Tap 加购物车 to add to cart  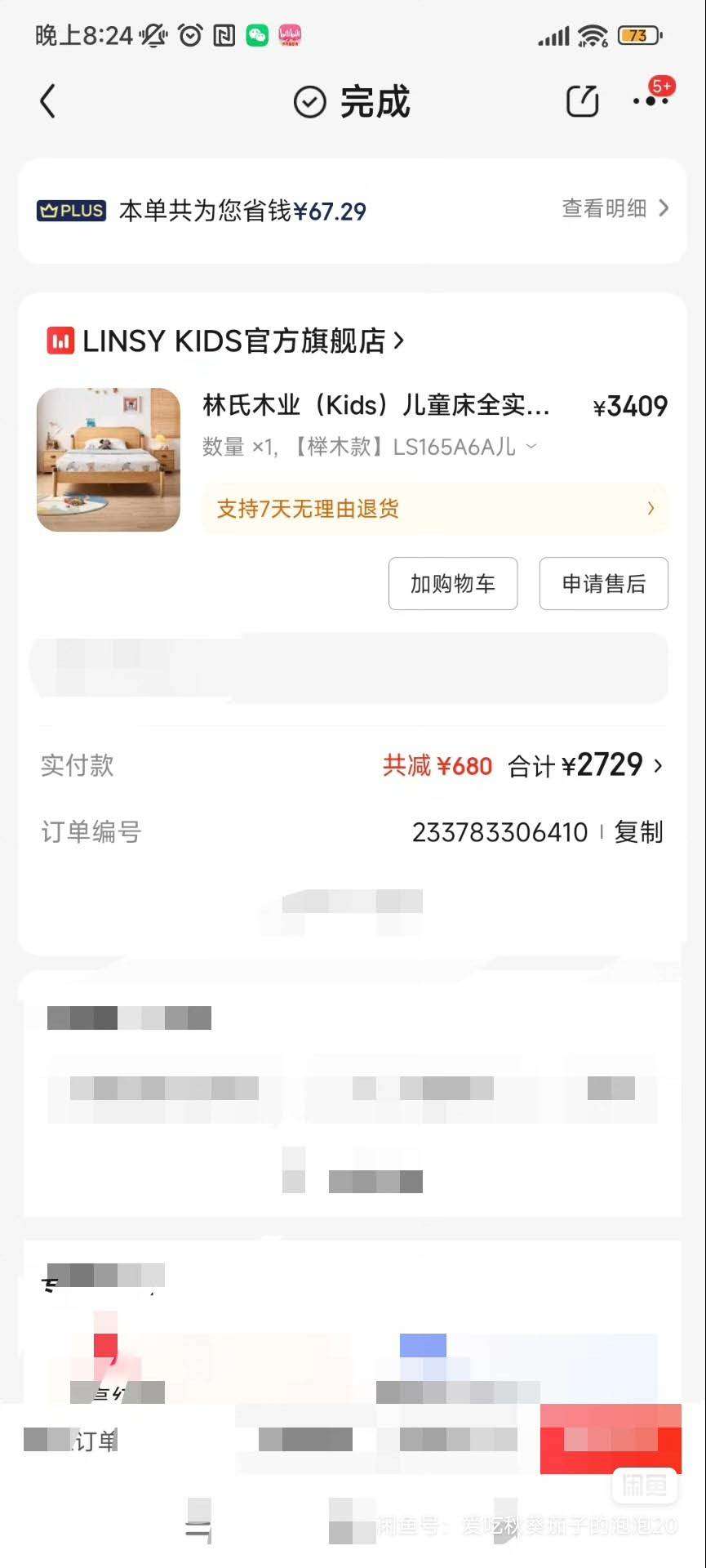[x=453, y=584]
